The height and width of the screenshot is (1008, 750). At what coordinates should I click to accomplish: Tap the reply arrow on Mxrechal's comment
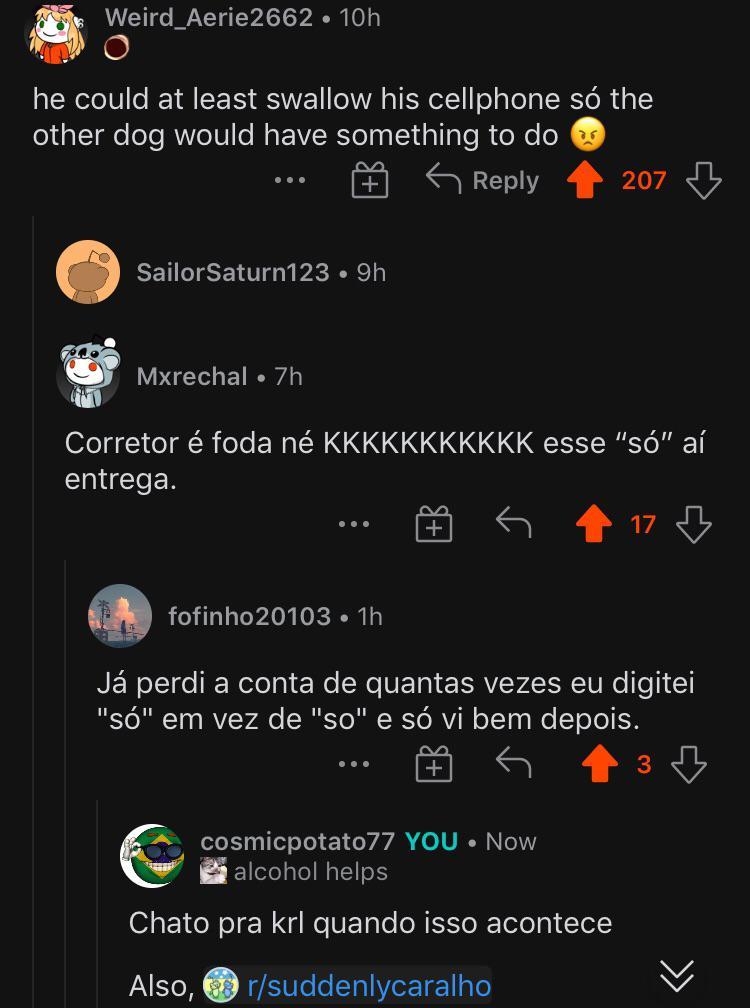pyautogui.click(x=513, y=523)
